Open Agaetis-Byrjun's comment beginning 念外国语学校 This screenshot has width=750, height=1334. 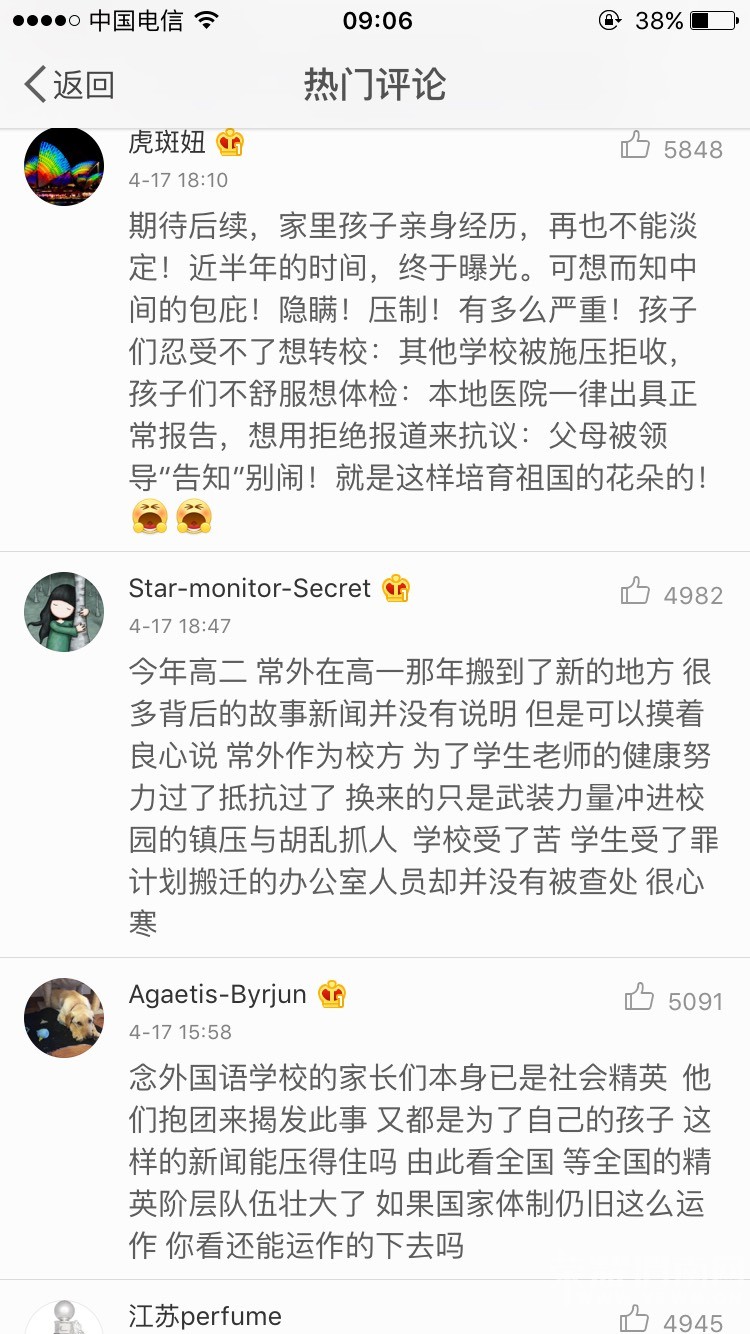coord(420,1162)
